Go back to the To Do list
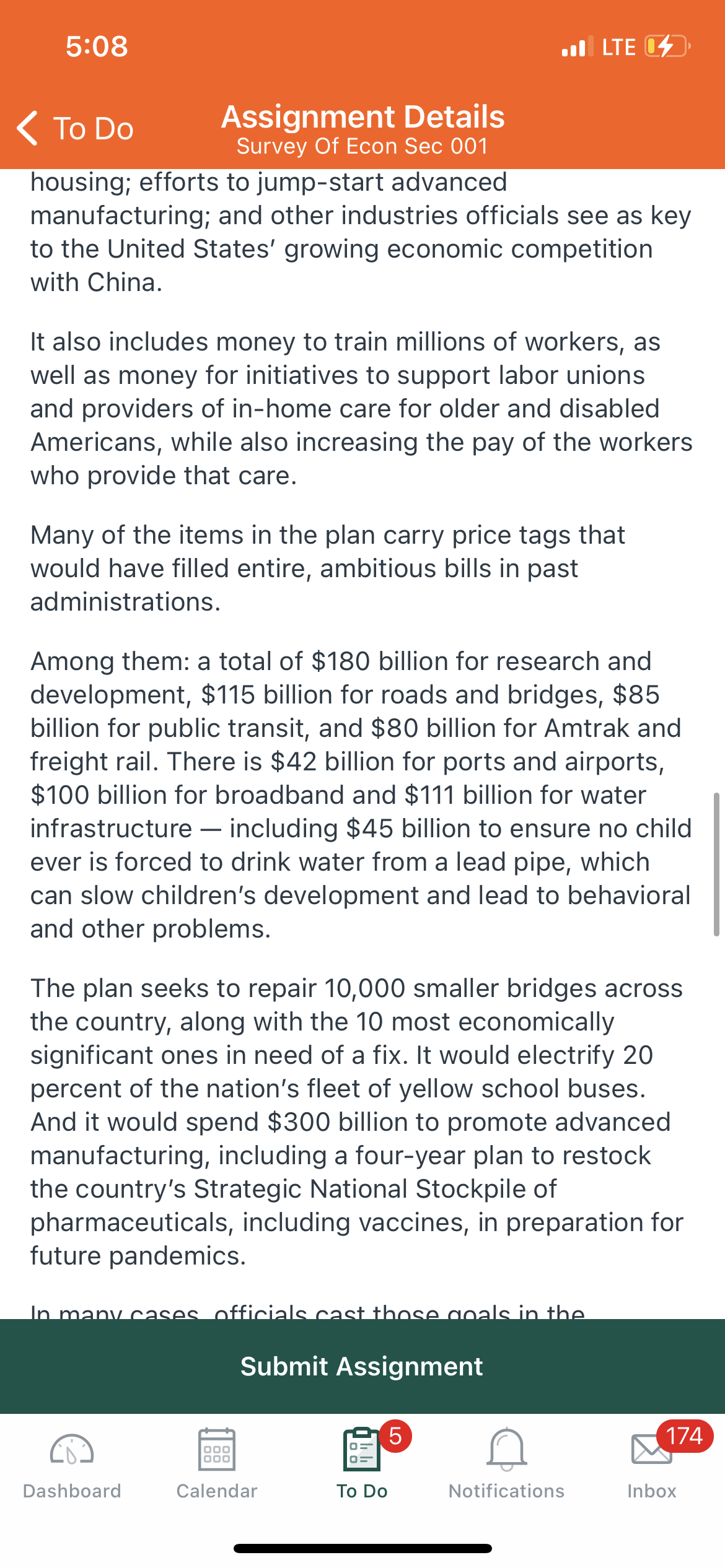 (x=75, y=128)
